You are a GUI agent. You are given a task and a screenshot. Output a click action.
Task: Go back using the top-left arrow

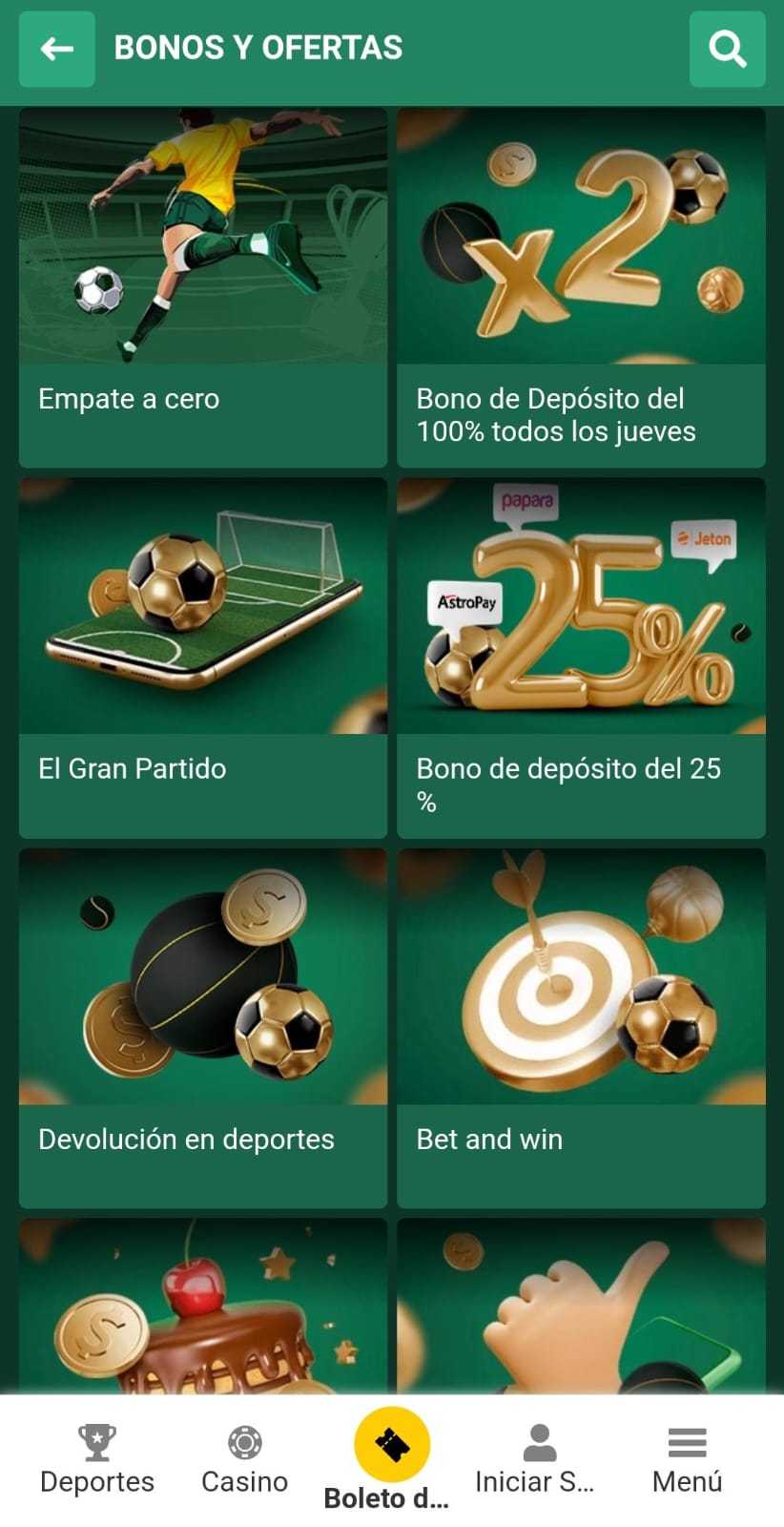click(x=57, y=49)
